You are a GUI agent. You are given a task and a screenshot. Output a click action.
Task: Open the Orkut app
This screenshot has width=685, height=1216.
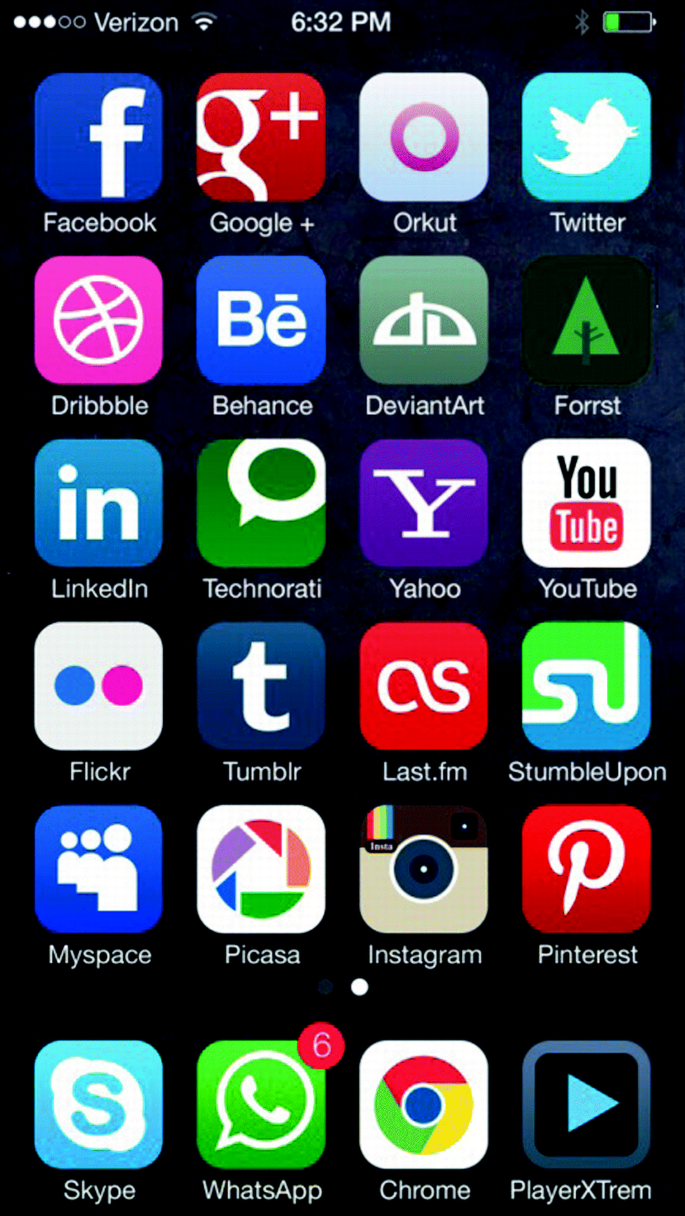click(424, 137)
